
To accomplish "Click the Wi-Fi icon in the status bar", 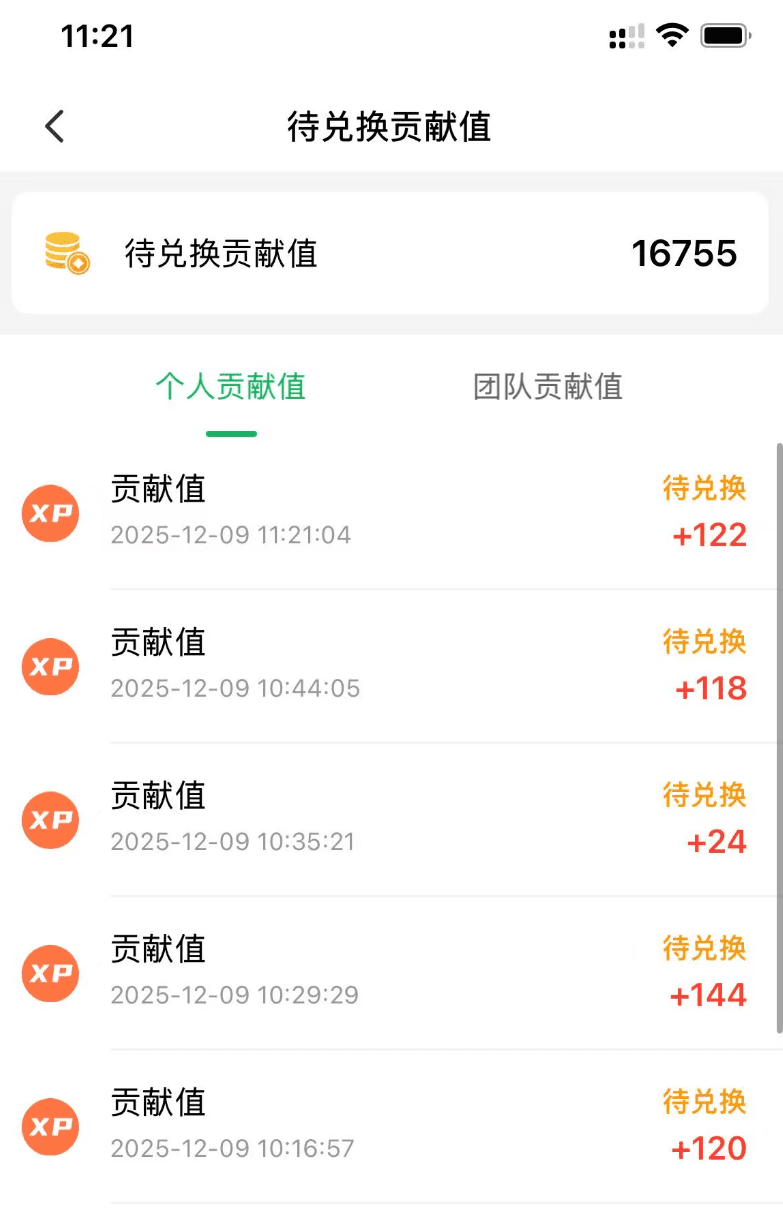I will pos(672,35).
